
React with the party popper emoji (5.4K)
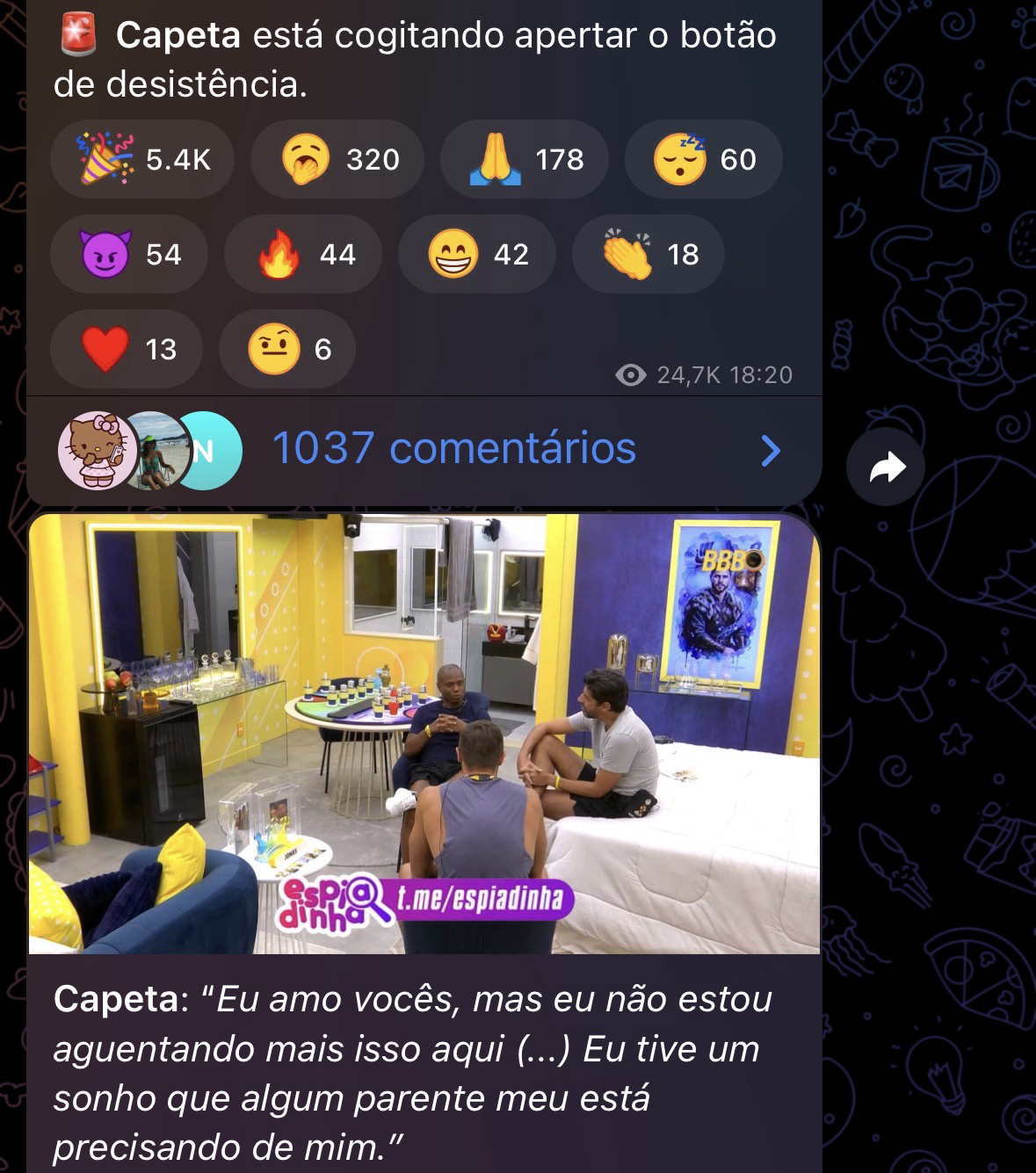coord(142,159)
